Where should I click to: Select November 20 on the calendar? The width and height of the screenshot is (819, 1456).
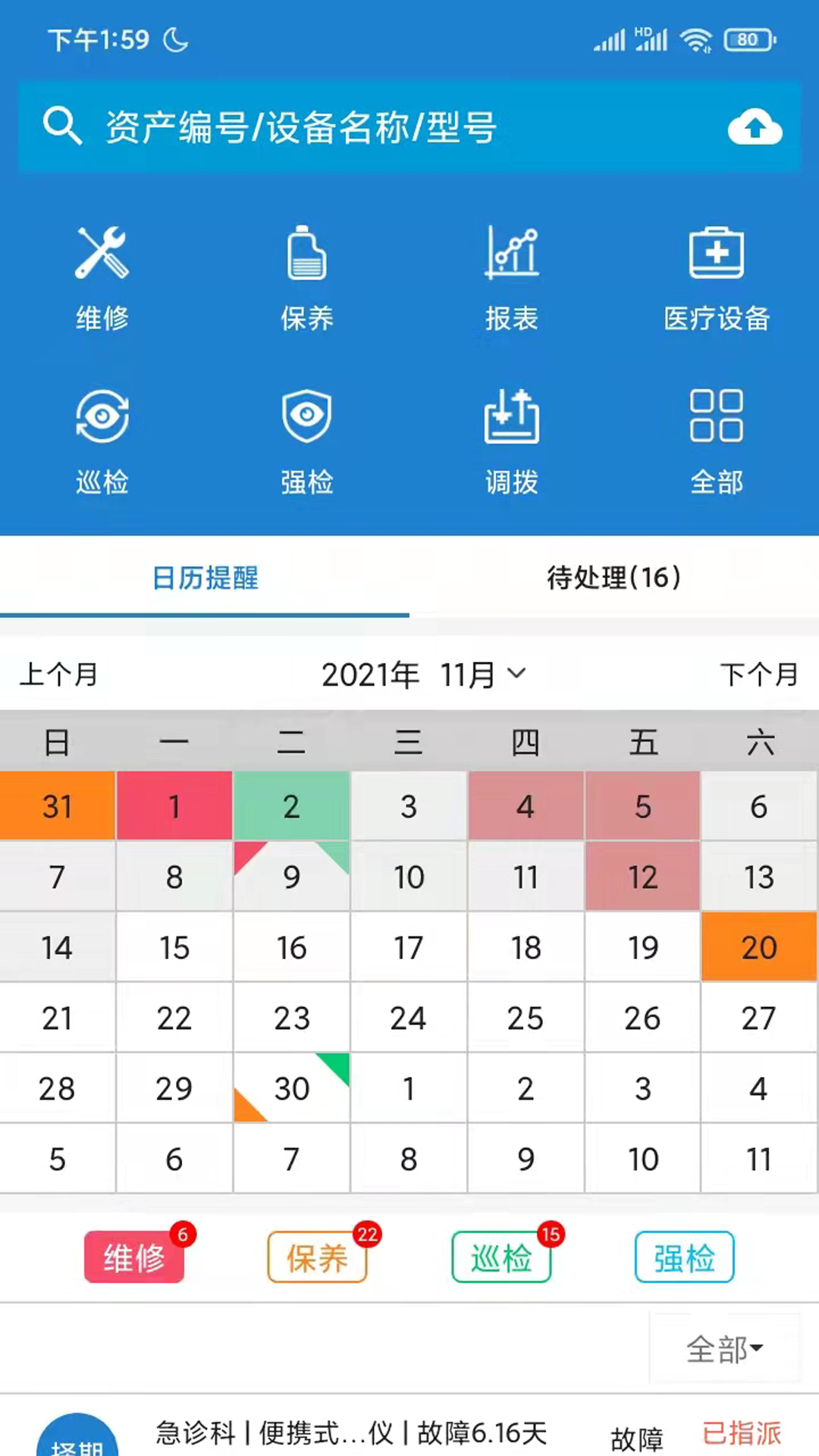pyautogui.click(x=758, y=947)
